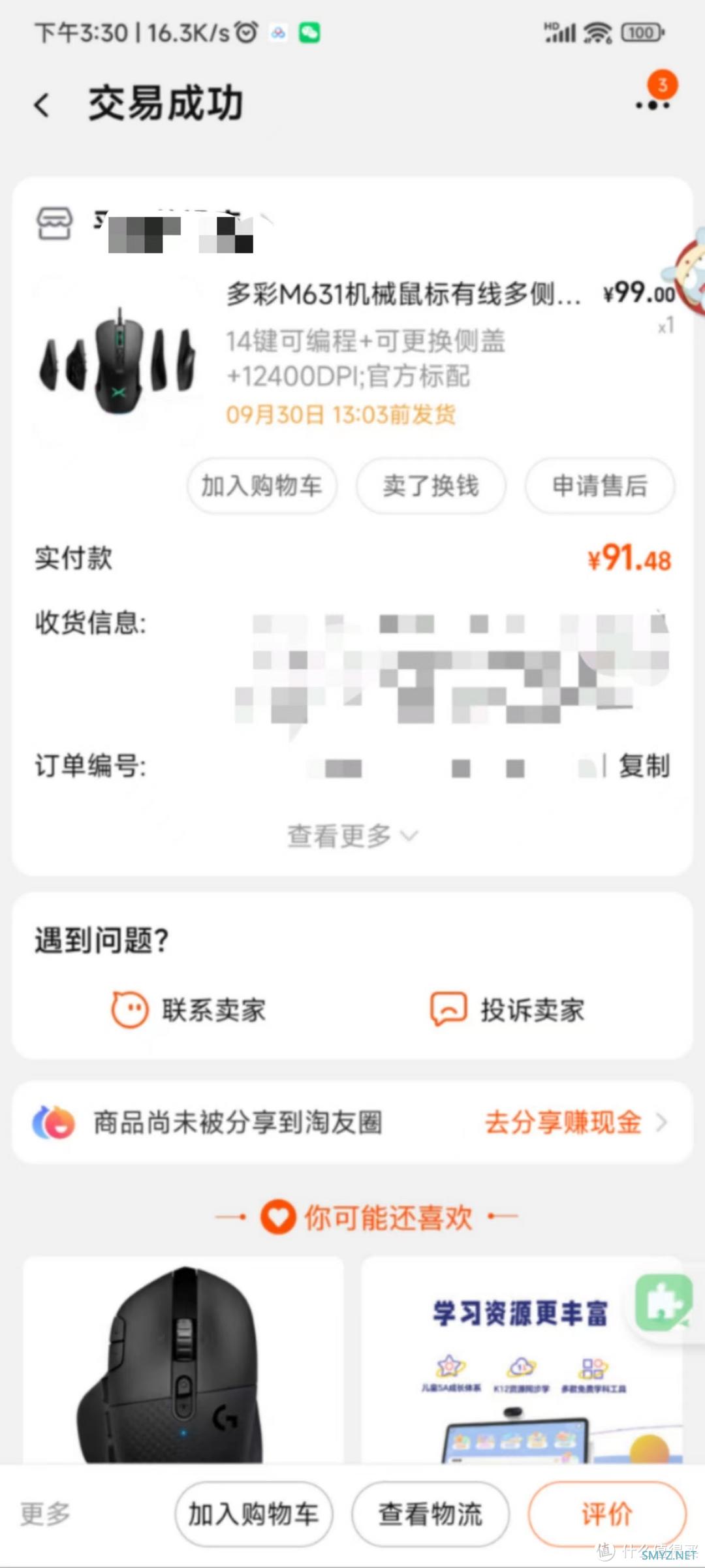This screenshot has width=705, height=1568.
Task: Go back using the top arrow
Action: click(x=42, y=104)
